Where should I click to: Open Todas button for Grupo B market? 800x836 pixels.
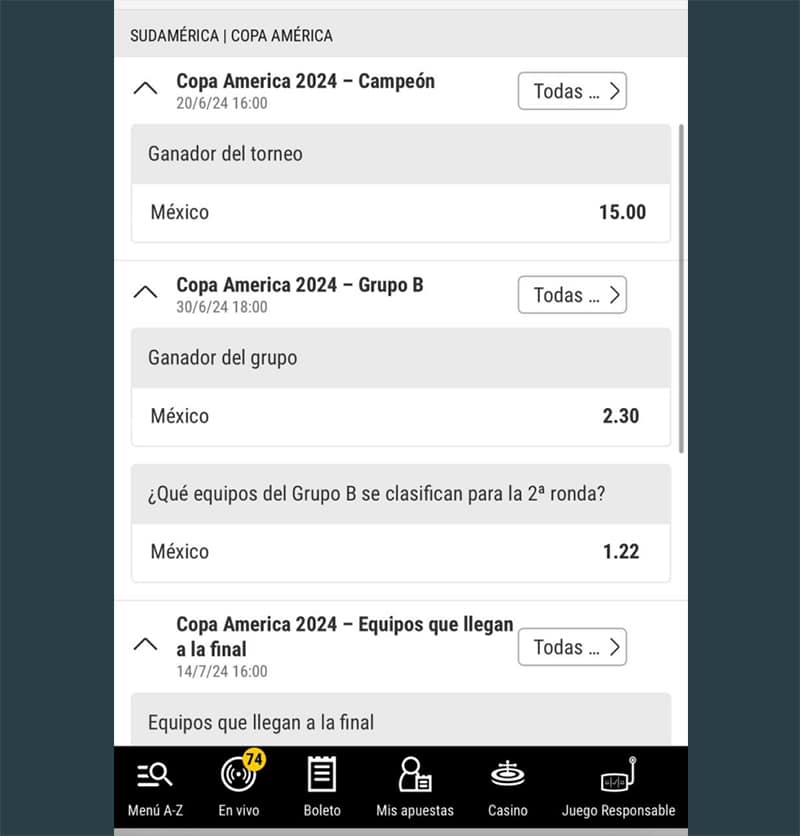(x=572, y=295)
